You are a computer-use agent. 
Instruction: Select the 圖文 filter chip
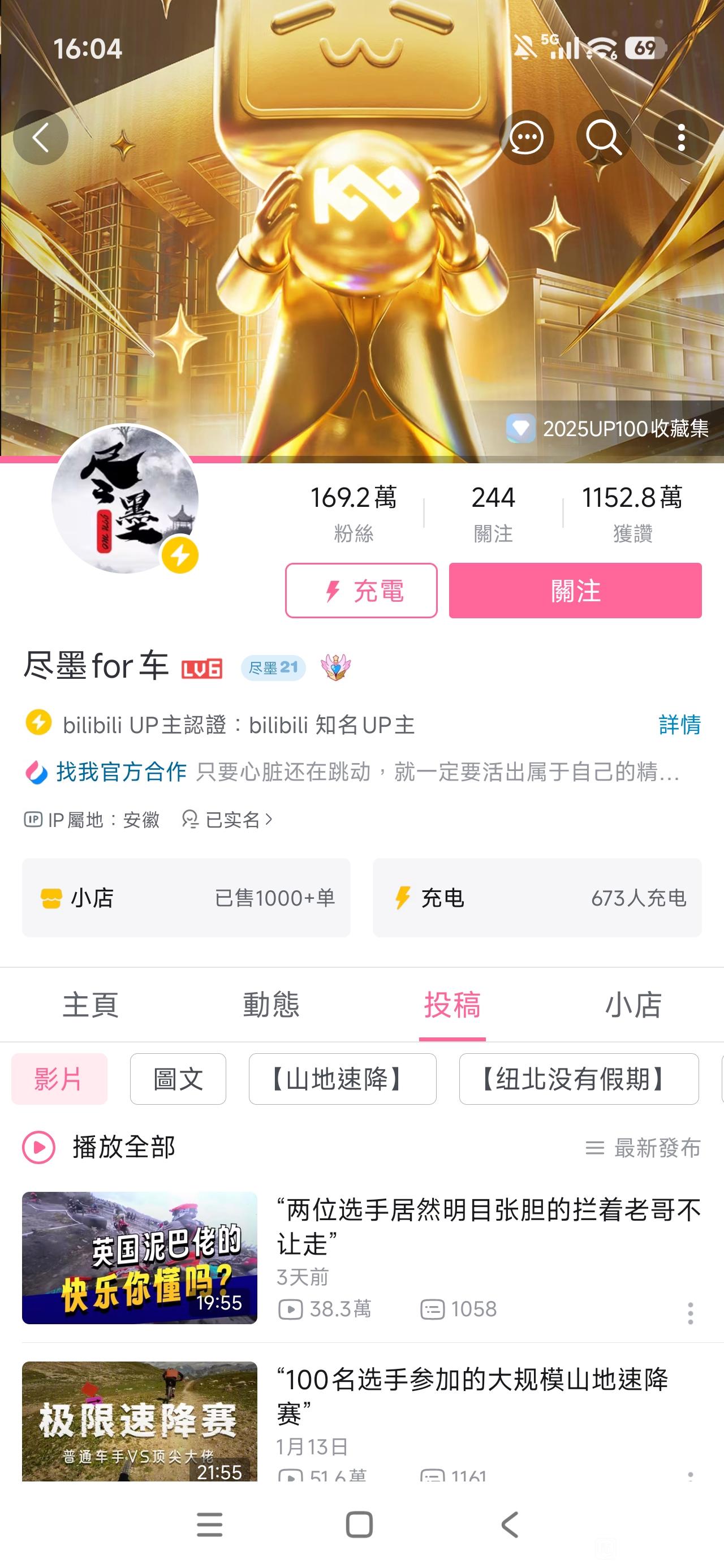178,1079
